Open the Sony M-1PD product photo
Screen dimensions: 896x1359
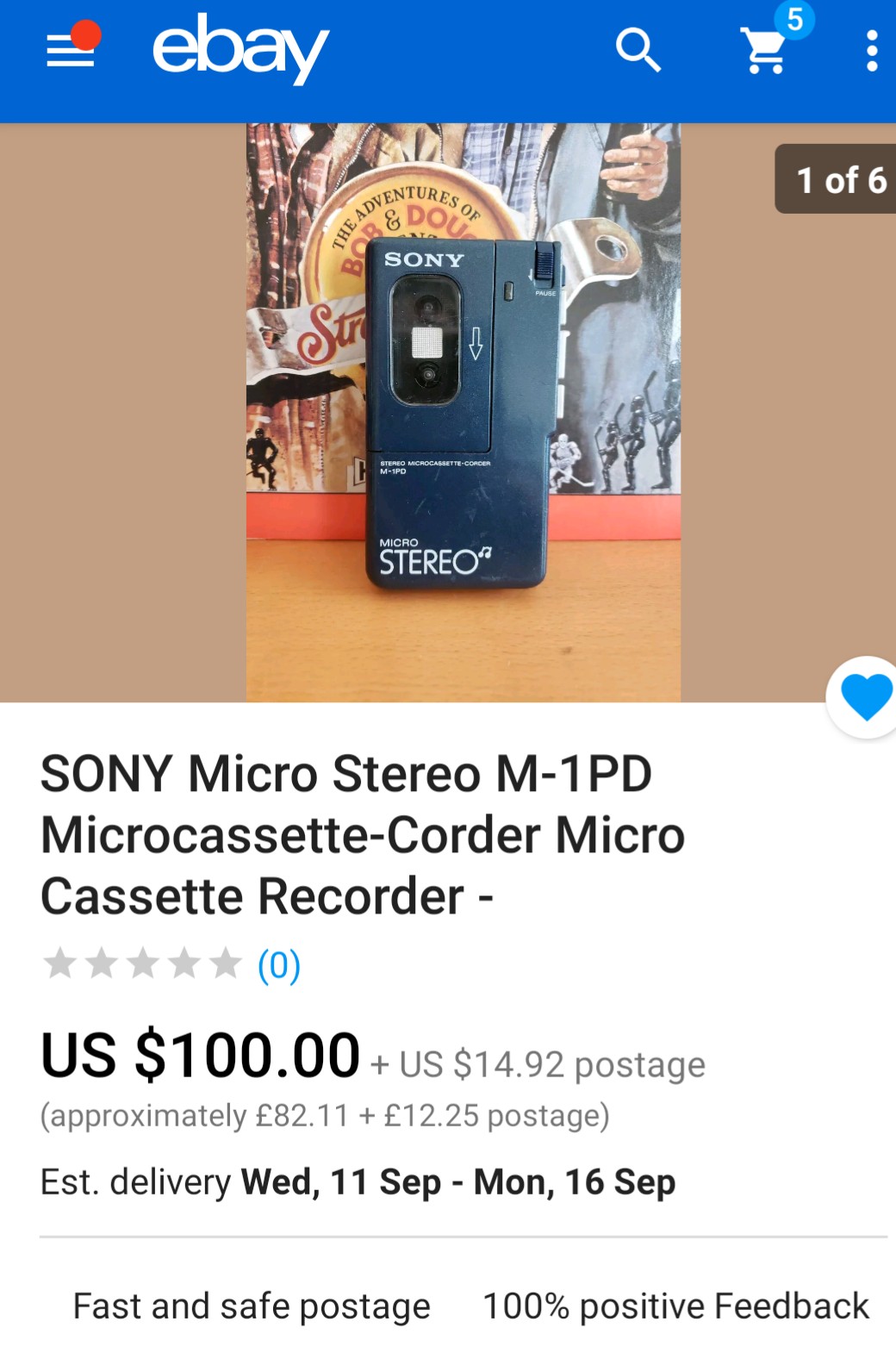[464, 412]
